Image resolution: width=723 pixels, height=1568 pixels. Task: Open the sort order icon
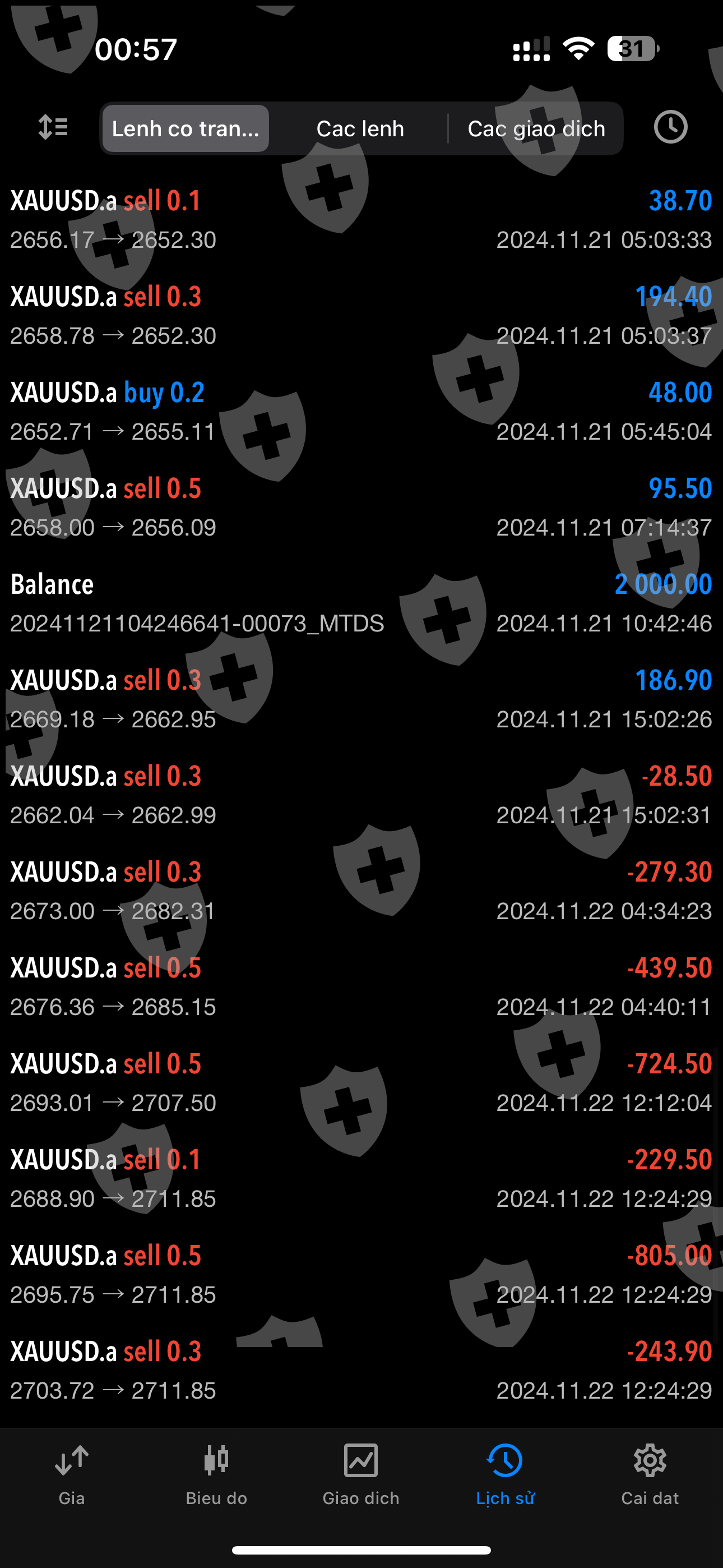(x=53, y=128)
